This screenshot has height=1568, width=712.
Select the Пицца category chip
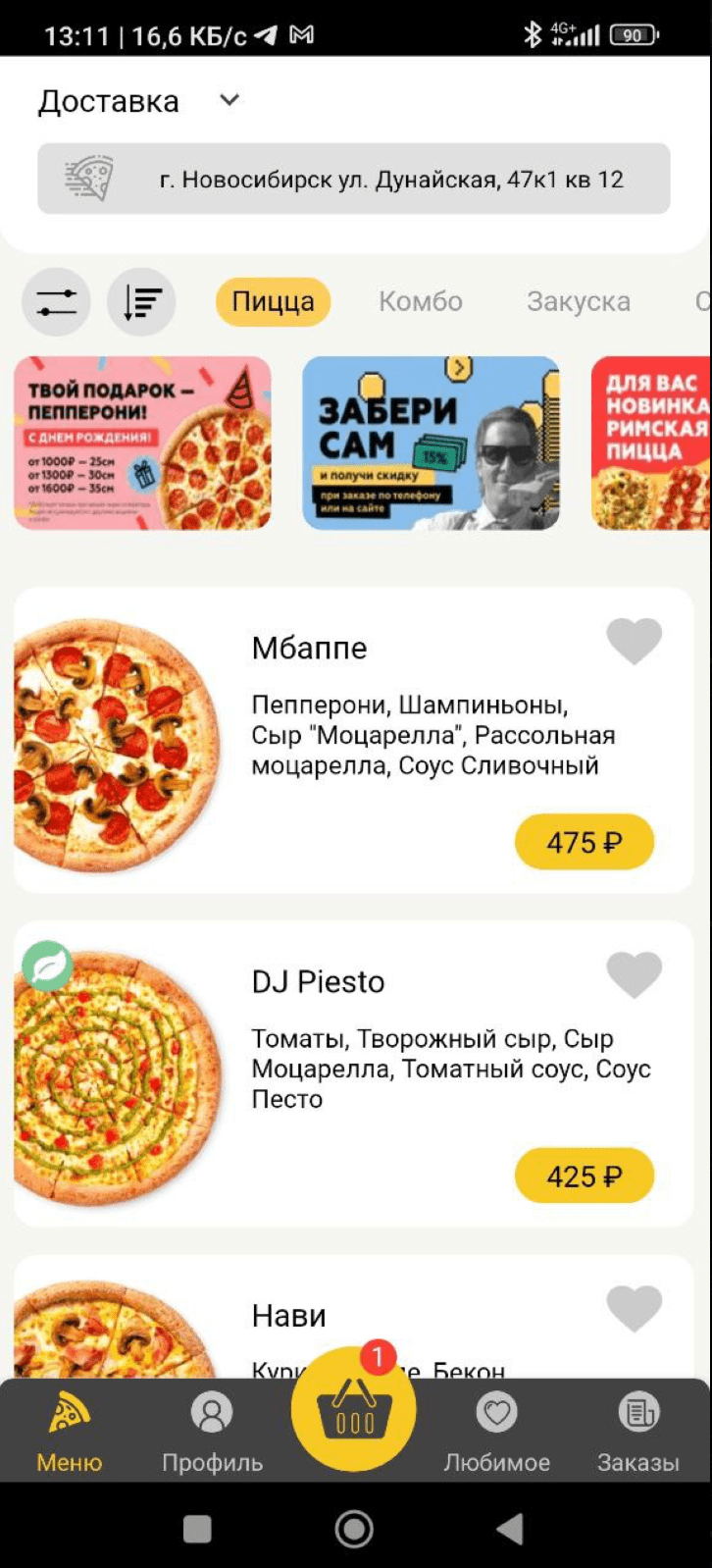[x=273, y=301]
